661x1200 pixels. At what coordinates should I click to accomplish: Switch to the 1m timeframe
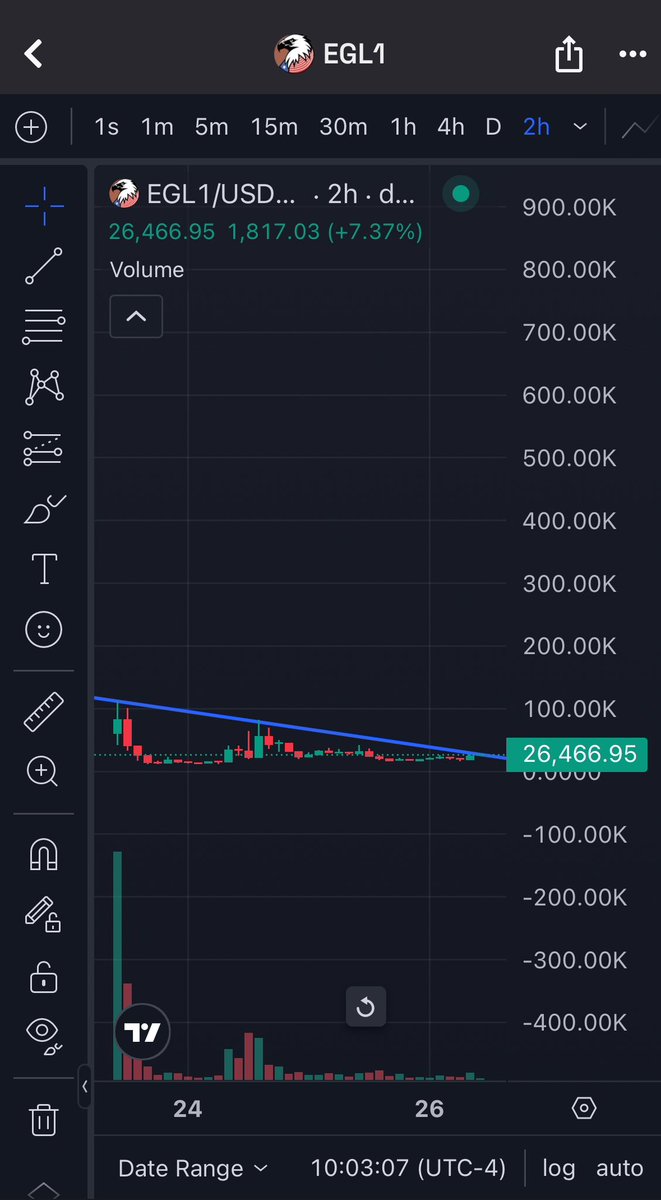pyautogui.click(x=157, y=127)
